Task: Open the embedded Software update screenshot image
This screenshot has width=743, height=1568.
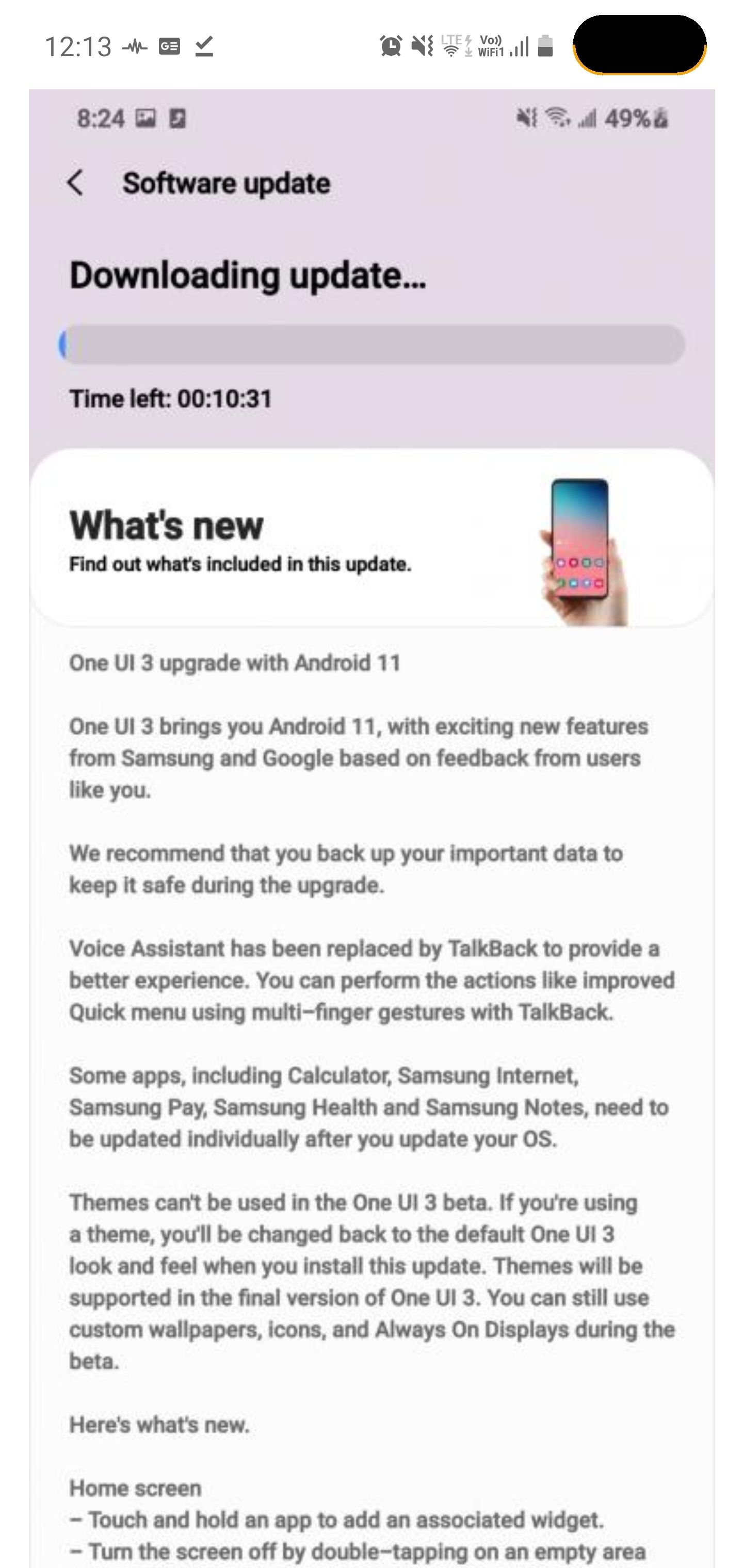Action: (x=372, y=828)
